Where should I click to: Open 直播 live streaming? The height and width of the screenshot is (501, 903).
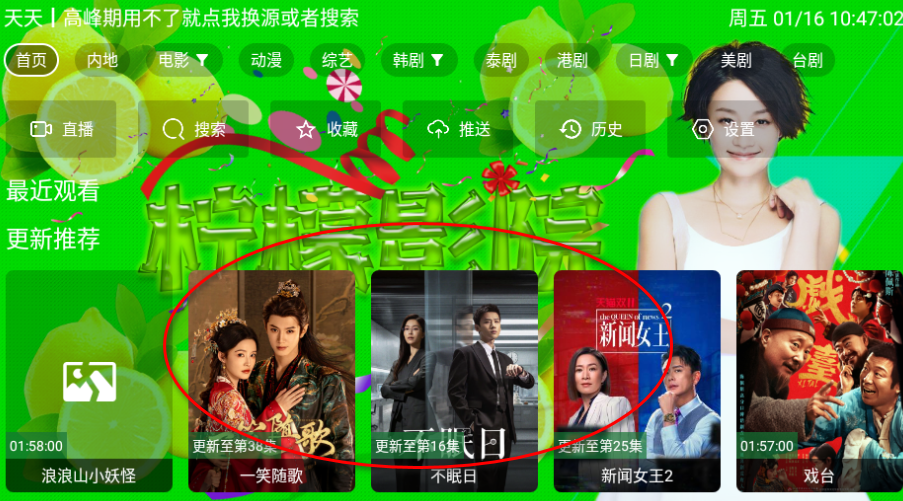61,129
